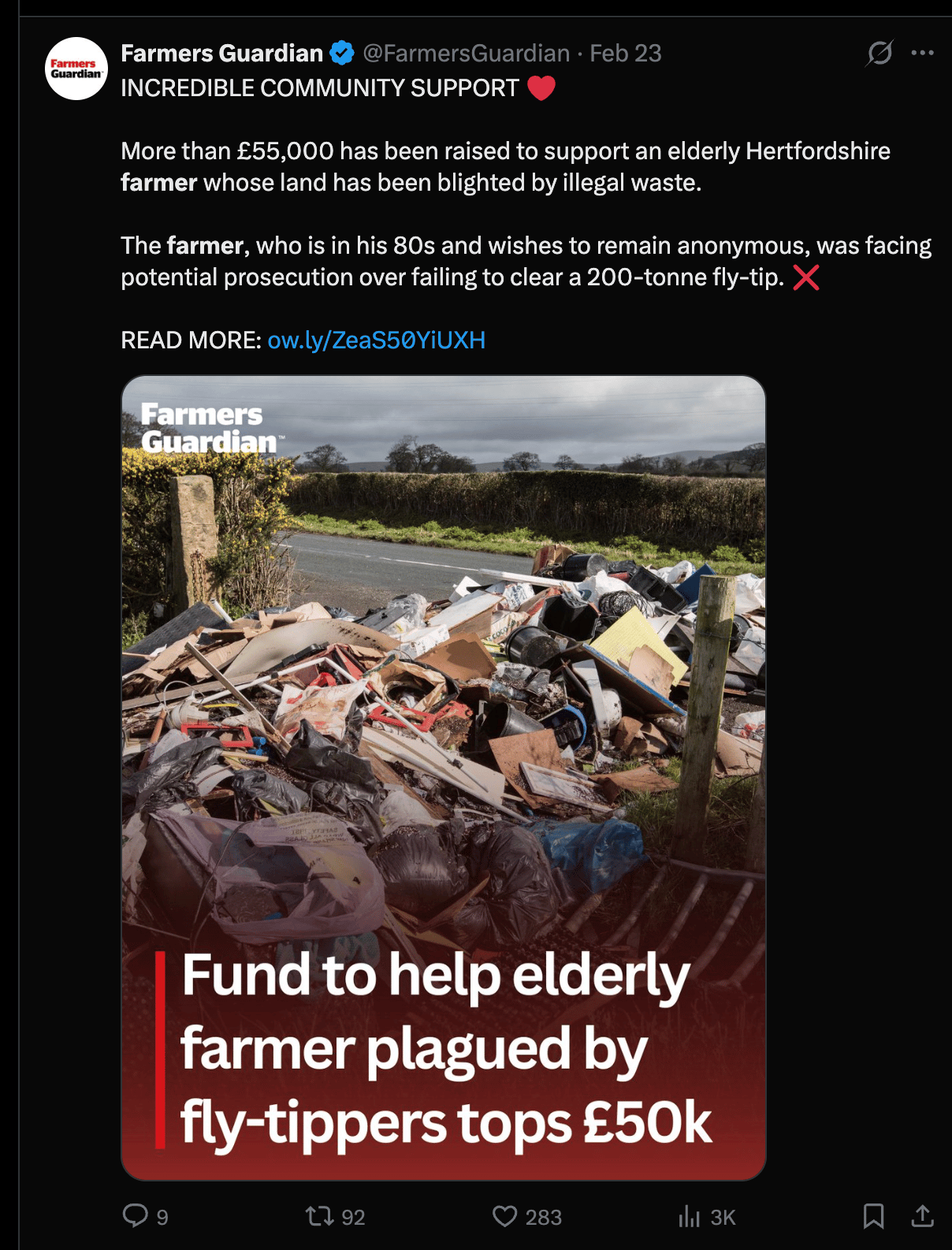Open the fly-tipping fund image
Viewport: 952px width, 1250px height.
pyautogui.click(x=443, y=776)
